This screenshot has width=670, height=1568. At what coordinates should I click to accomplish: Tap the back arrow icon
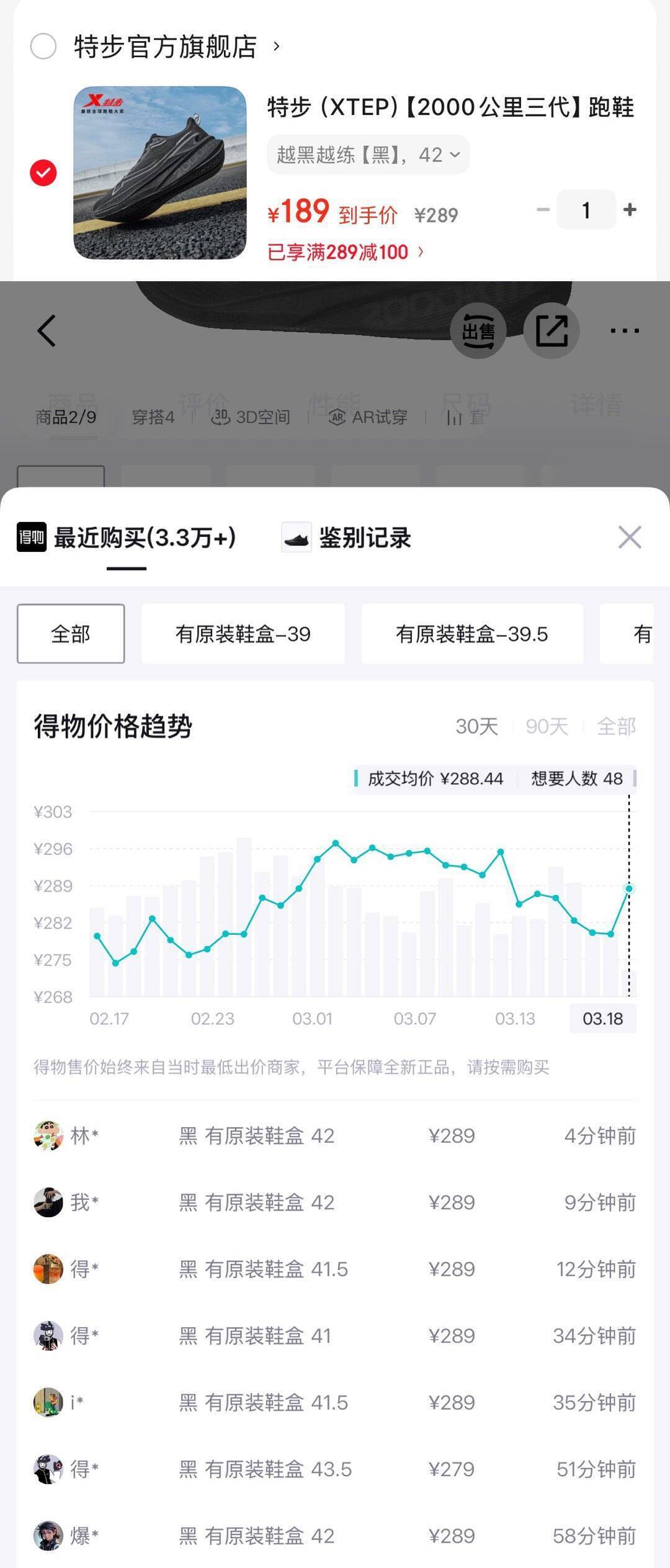(x=47, y=330)
